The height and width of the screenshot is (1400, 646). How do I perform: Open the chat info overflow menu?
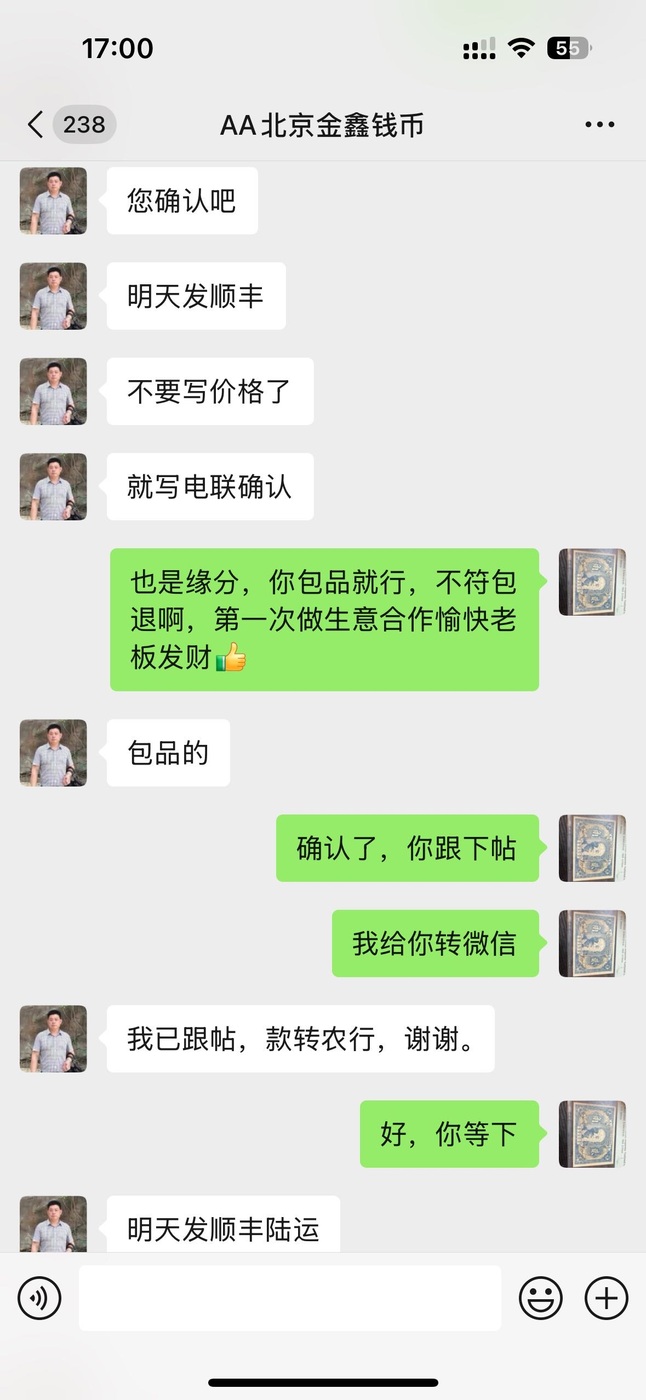pyautogui.click(x=599, y=125)
